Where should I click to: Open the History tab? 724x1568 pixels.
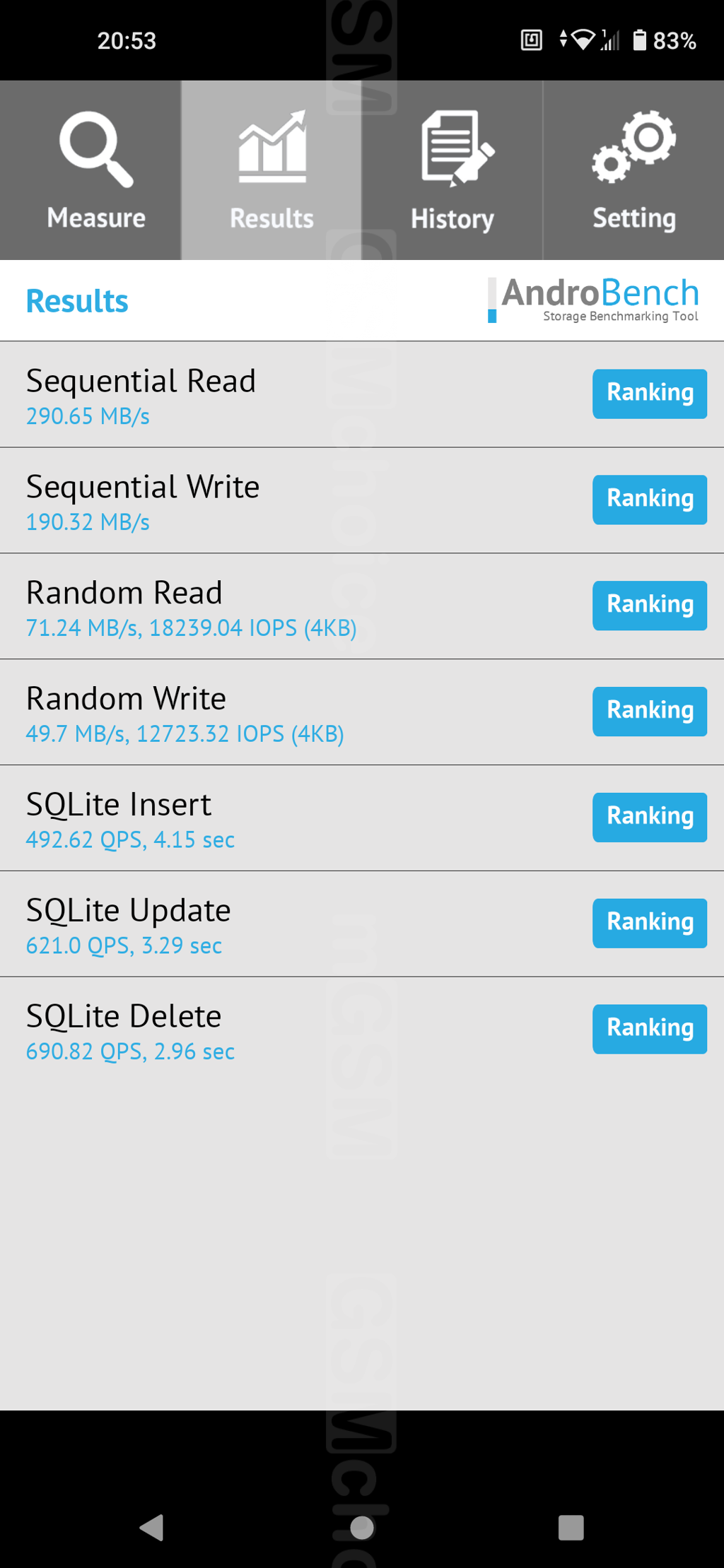452,170
